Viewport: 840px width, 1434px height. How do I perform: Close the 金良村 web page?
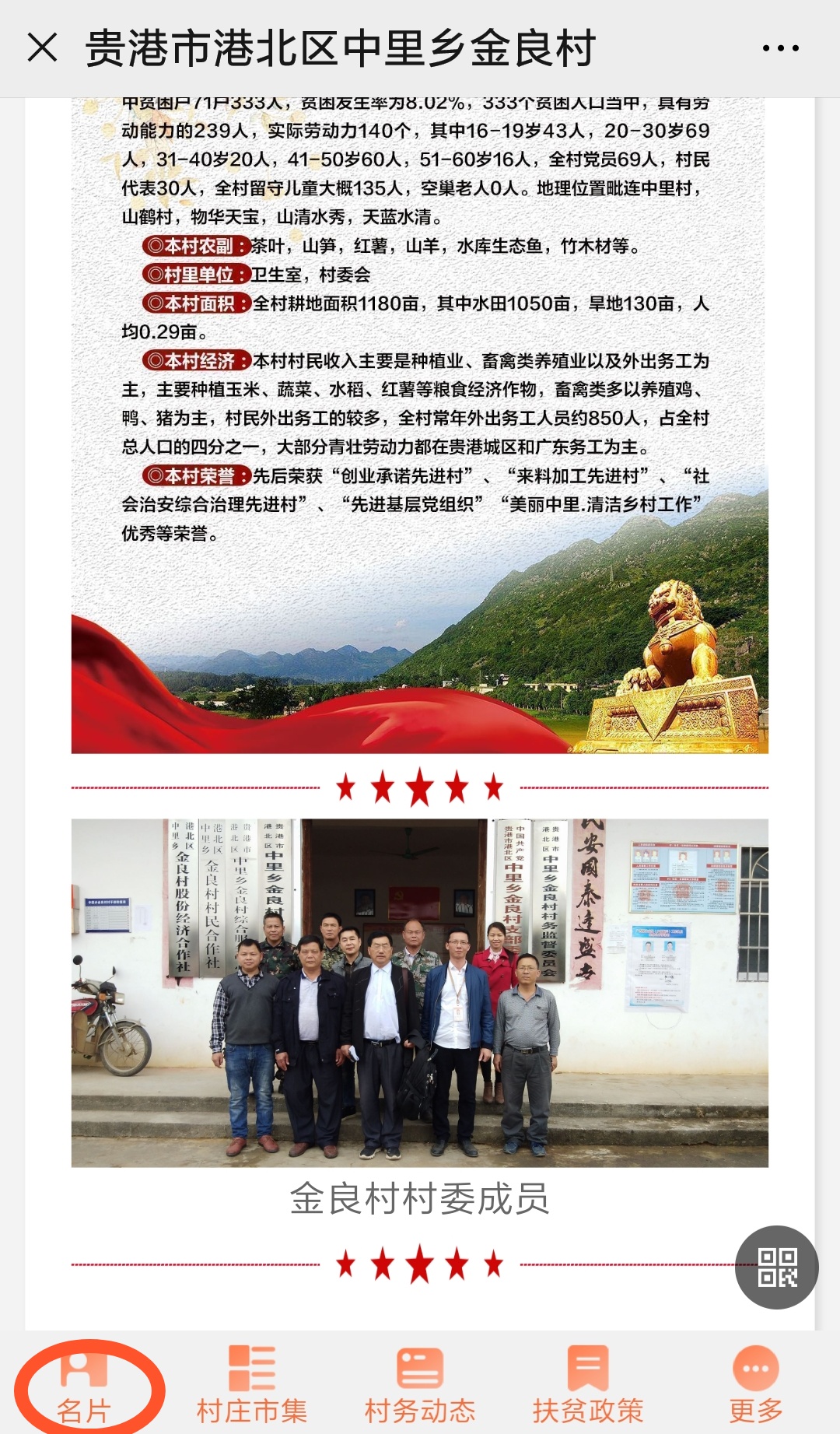[x=43, y=47]
